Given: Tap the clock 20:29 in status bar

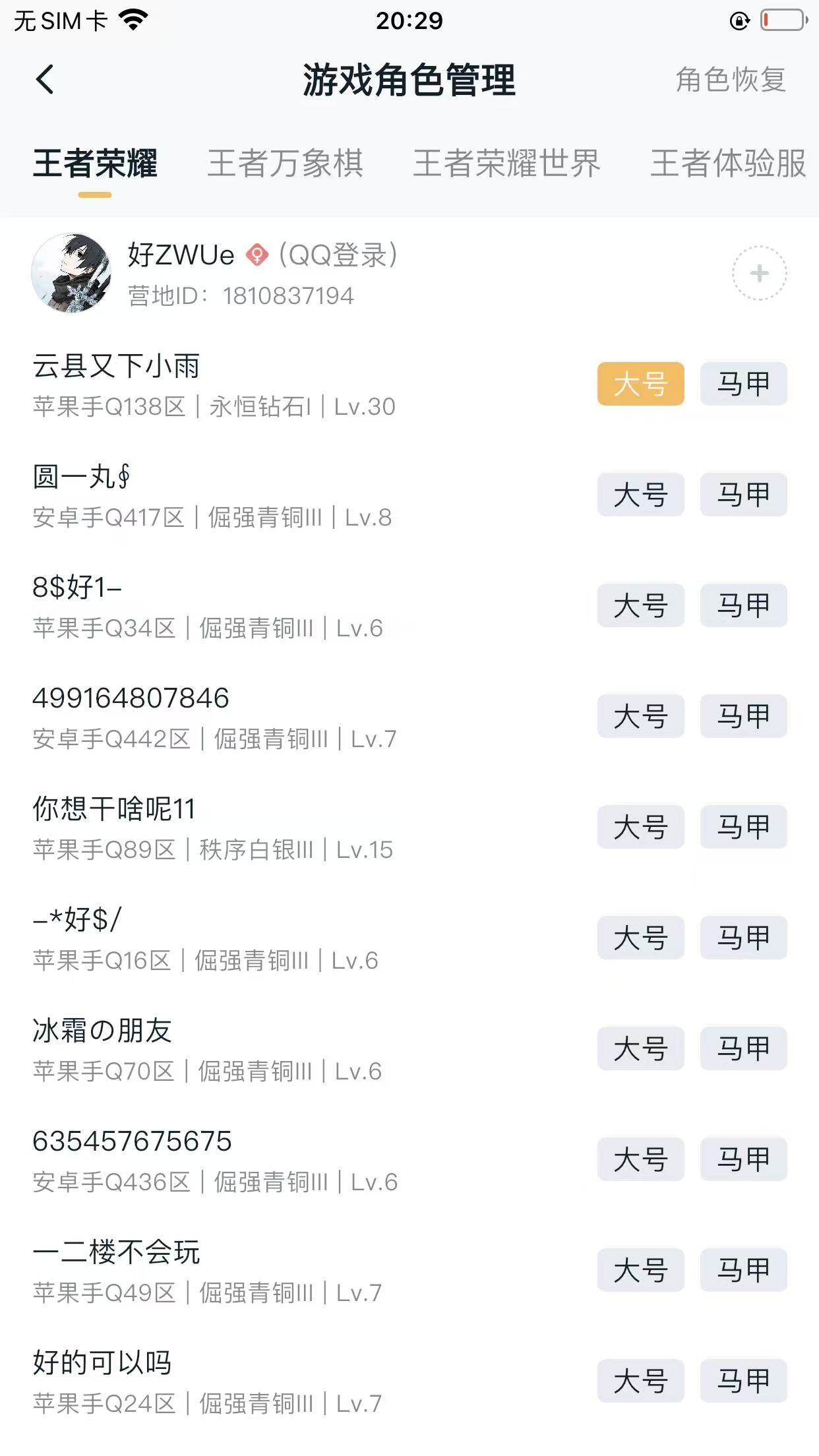Looking at the screenshot, I should coord(409,20).
